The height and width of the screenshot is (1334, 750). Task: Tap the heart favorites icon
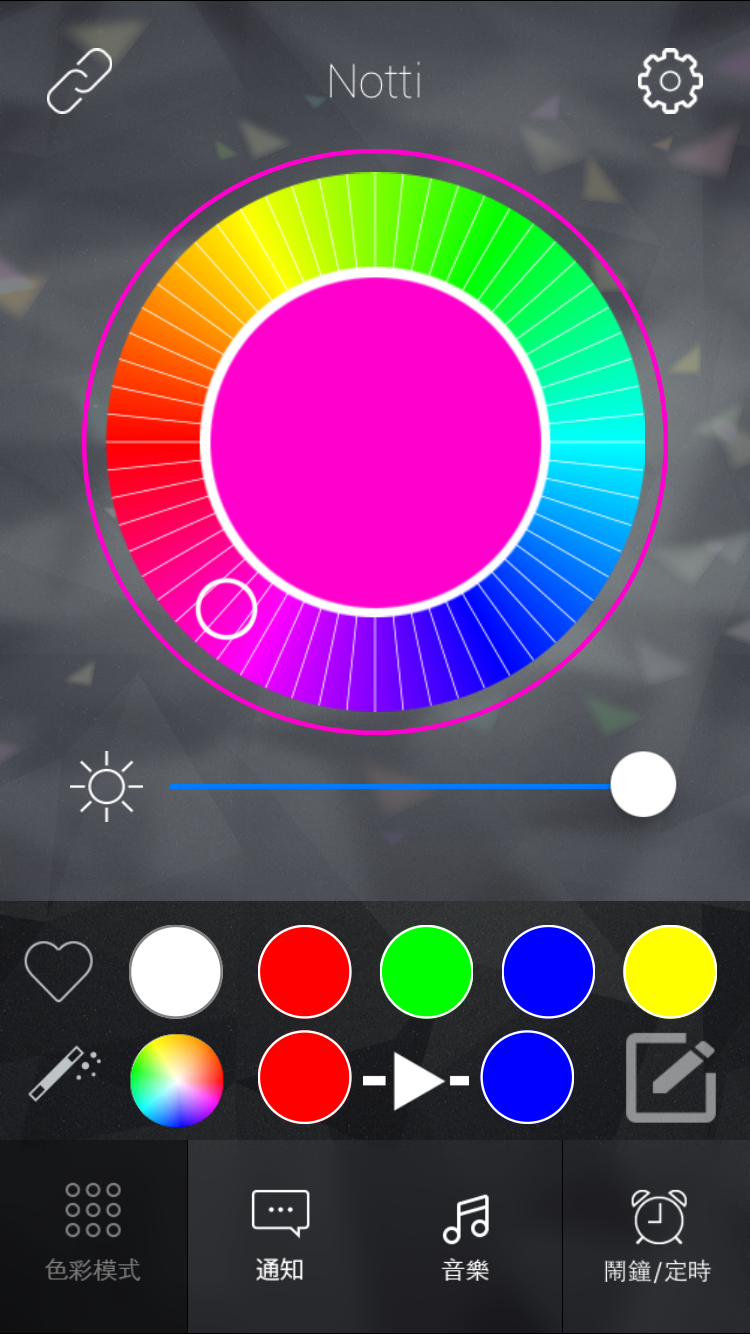coord(59,971)
